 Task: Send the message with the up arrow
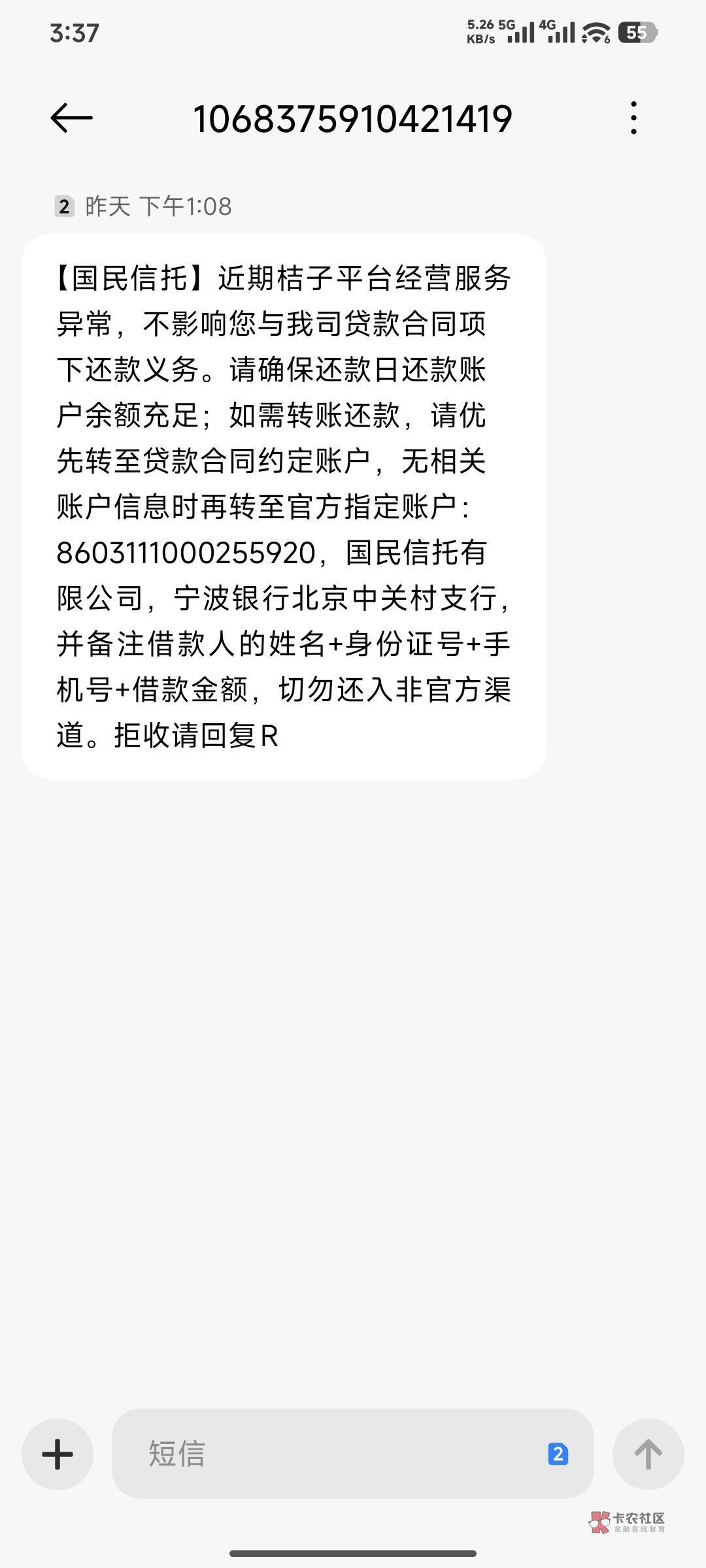coord(648,1454)
